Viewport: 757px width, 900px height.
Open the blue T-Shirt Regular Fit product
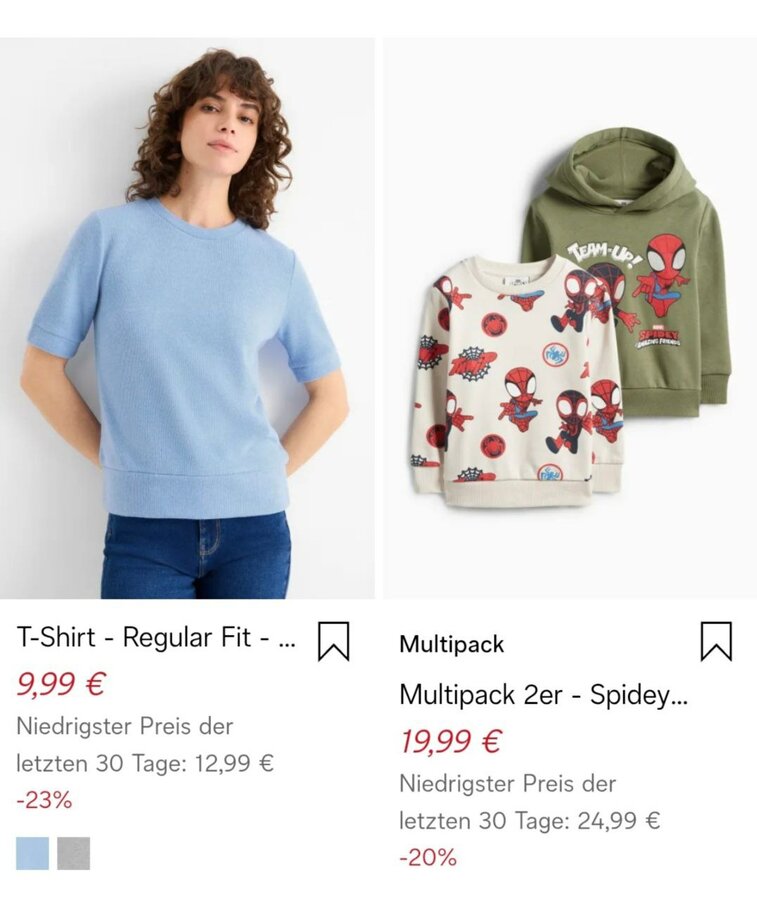(187, 318)
